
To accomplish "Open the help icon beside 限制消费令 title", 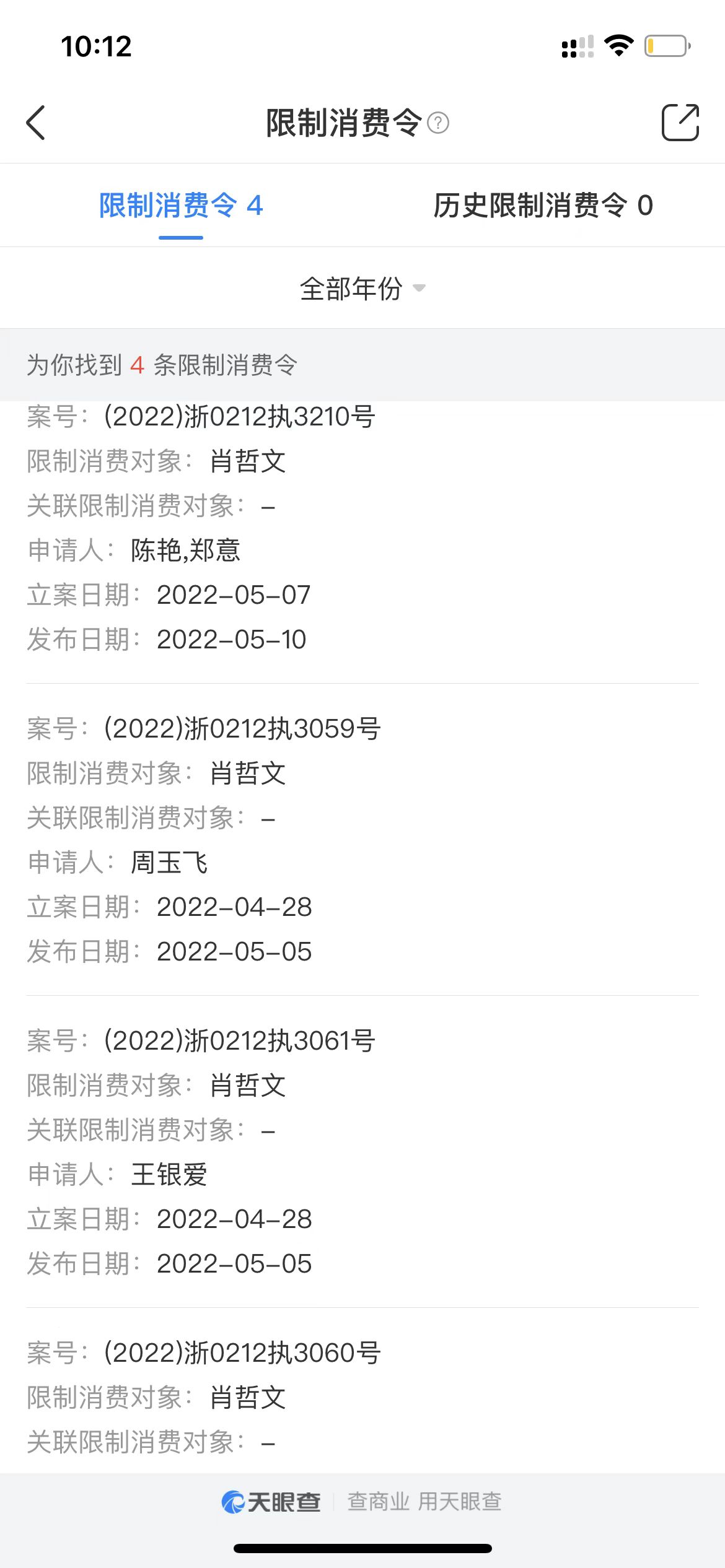I will pos(438,123).
